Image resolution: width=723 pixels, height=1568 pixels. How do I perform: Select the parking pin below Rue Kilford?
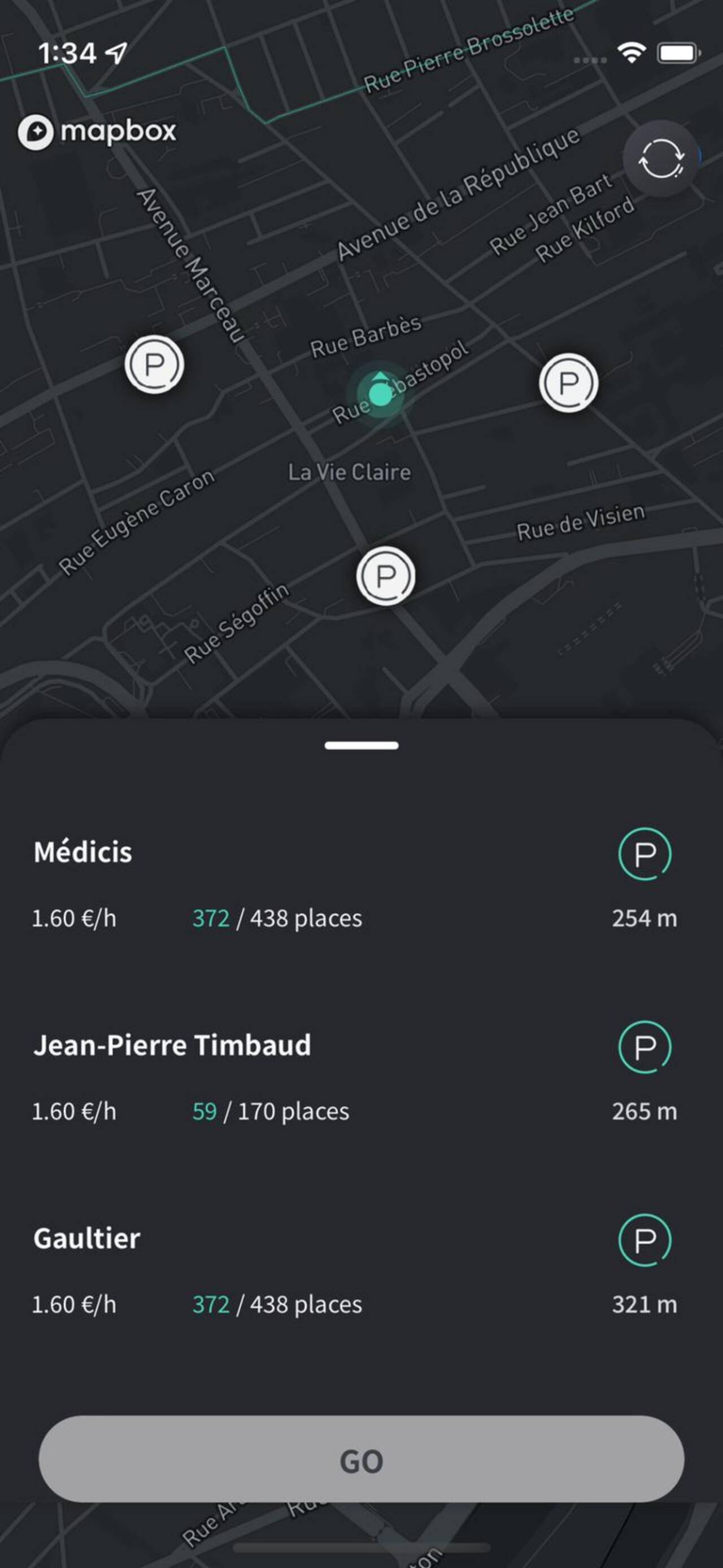[568, 383]
